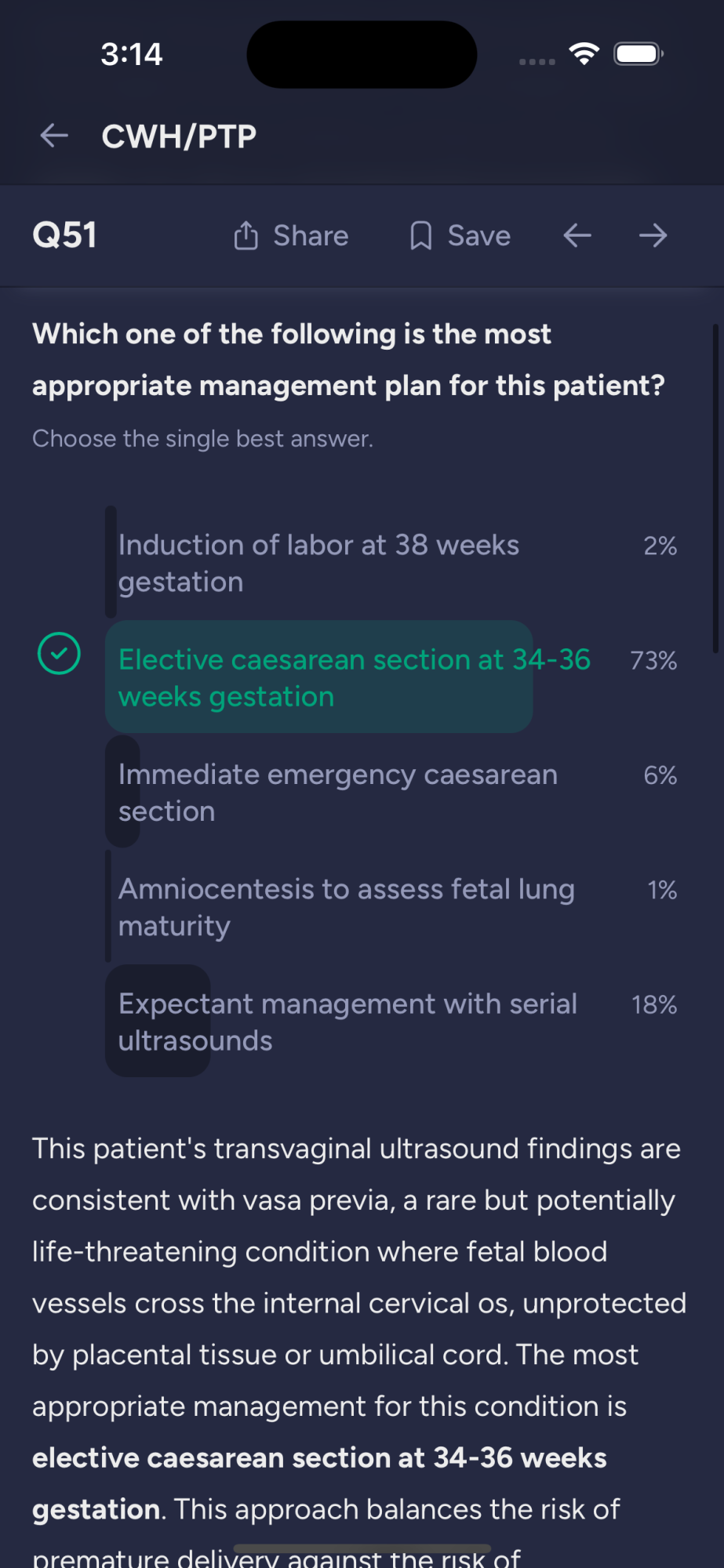This screenshot has width=724, height=1568.
Task: Select Induction of labor at 38 weeks
Action: click(391, 563)
